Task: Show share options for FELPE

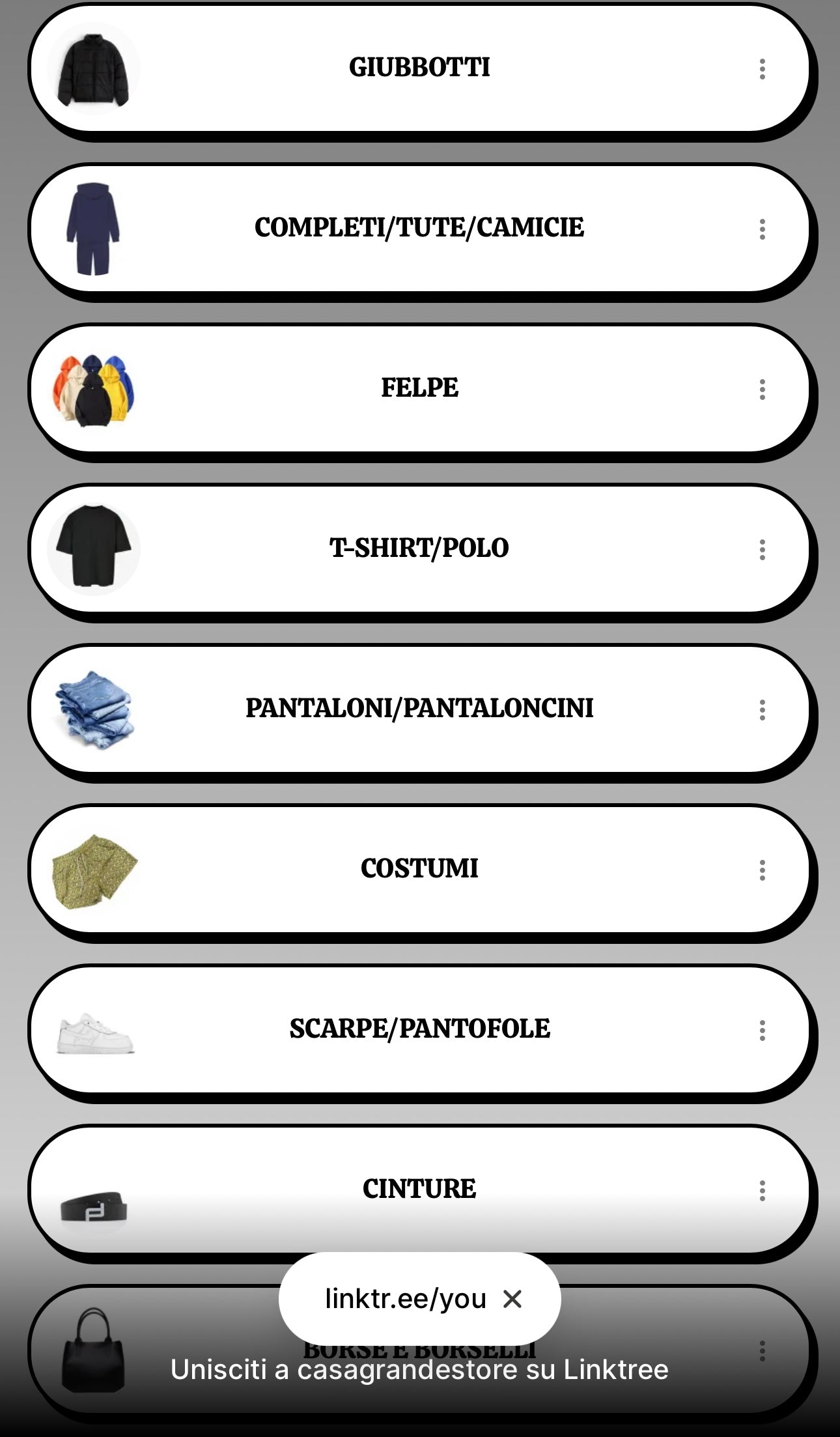Action: click(762, 390)
